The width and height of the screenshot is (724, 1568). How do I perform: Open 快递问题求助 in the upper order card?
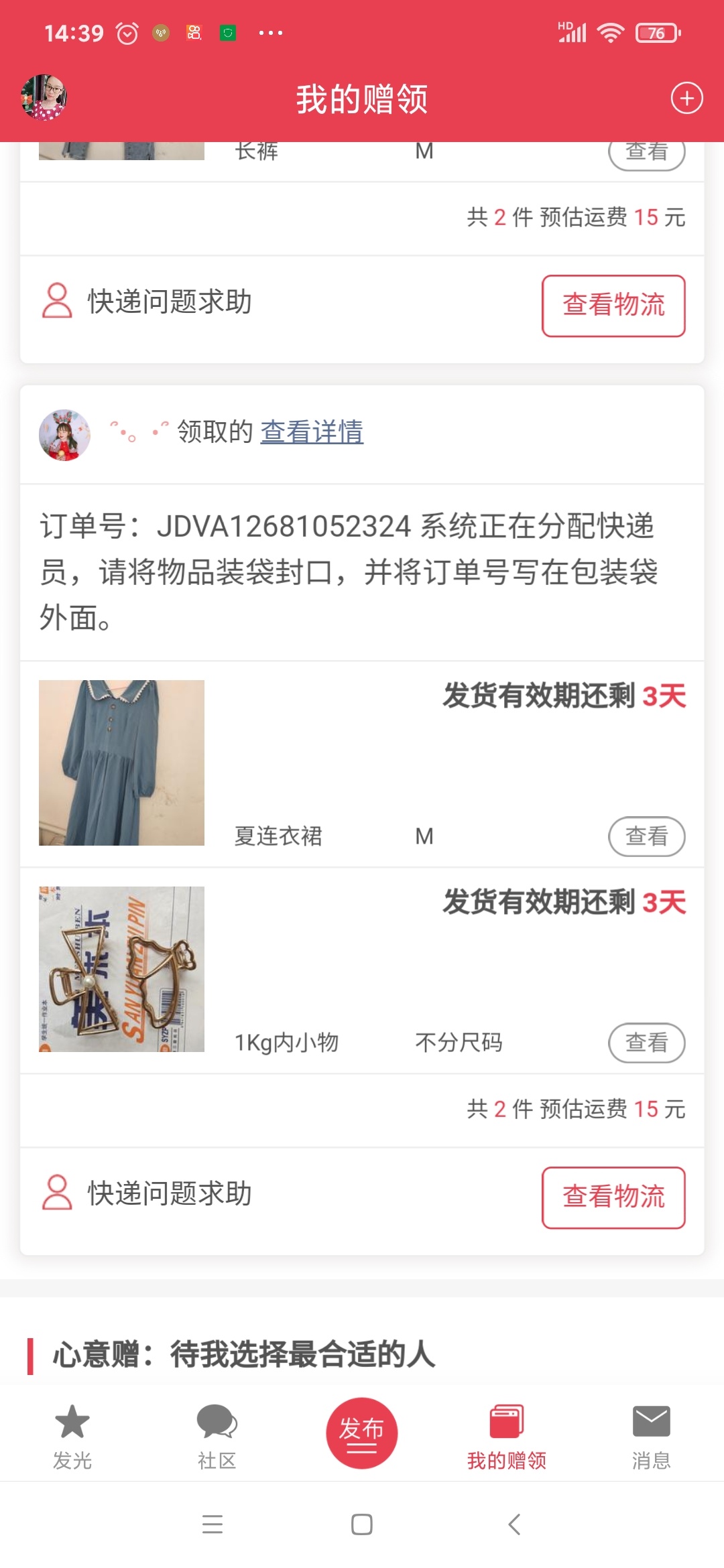147,302
